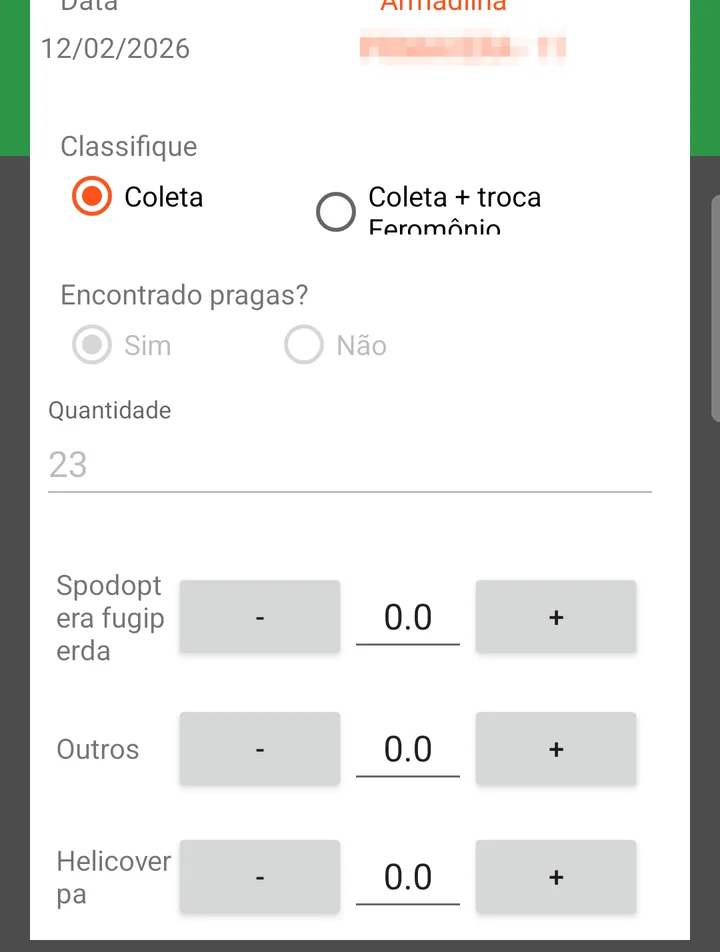Increase the Outros count
Image resolution: width=720 pixels, height=952 pixels.
pyautogui.click(x=556, y=749)
